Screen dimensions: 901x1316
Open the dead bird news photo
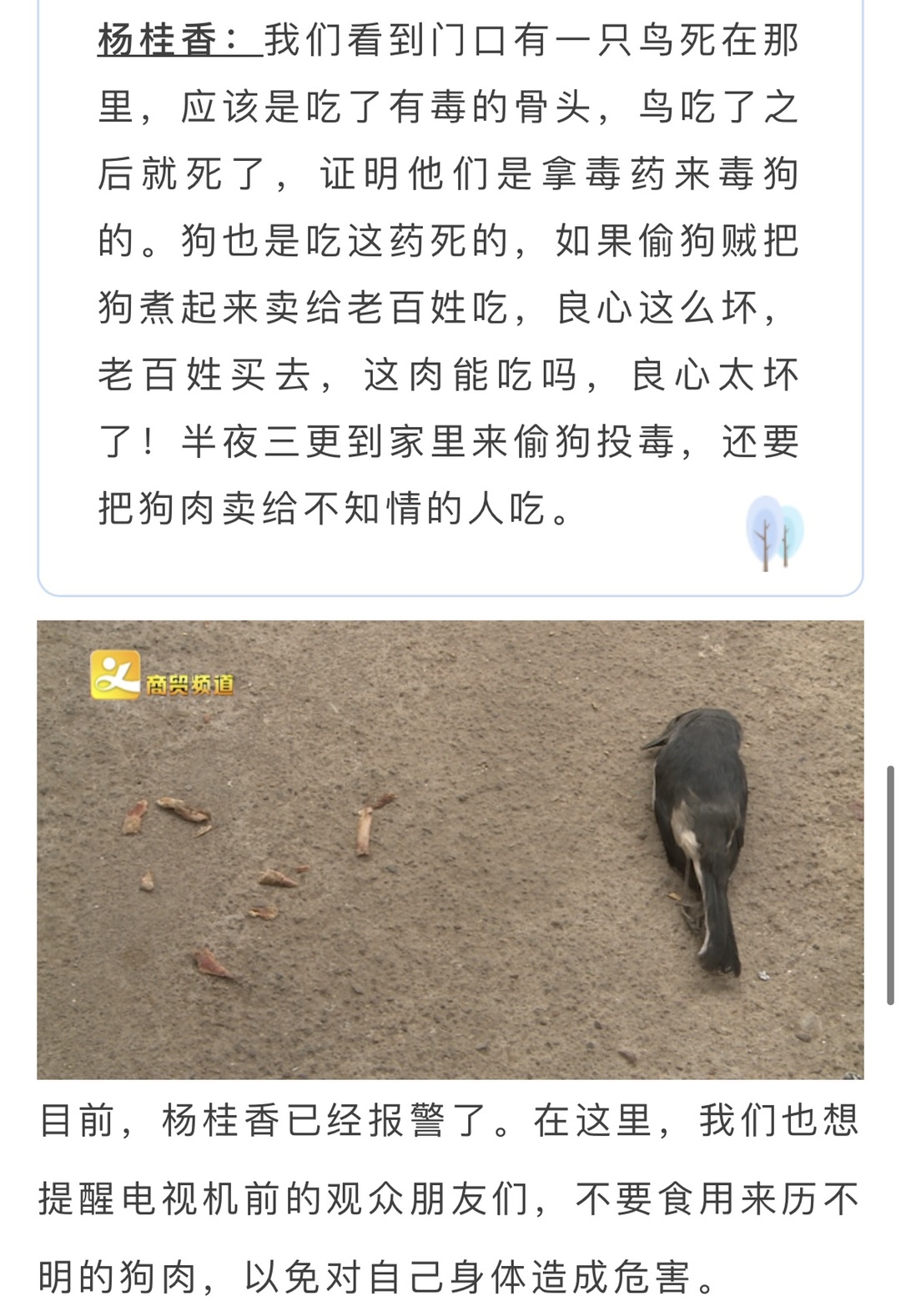click(450, 849)
